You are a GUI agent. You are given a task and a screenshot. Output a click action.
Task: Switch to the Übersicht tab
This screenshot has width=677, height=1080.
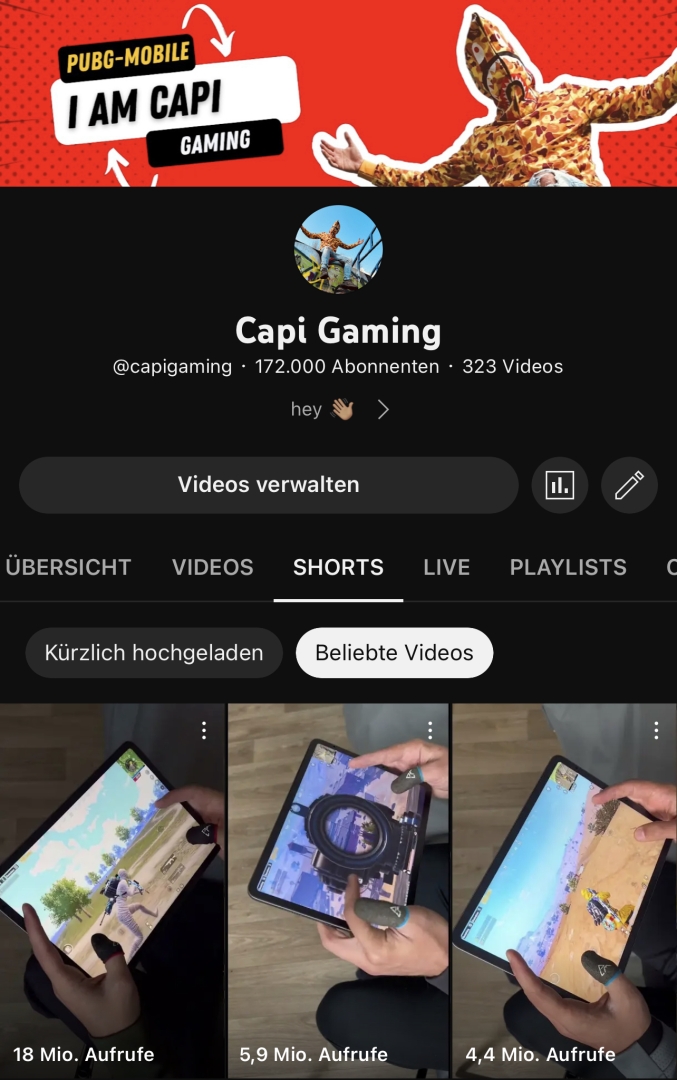pos(68,567)
